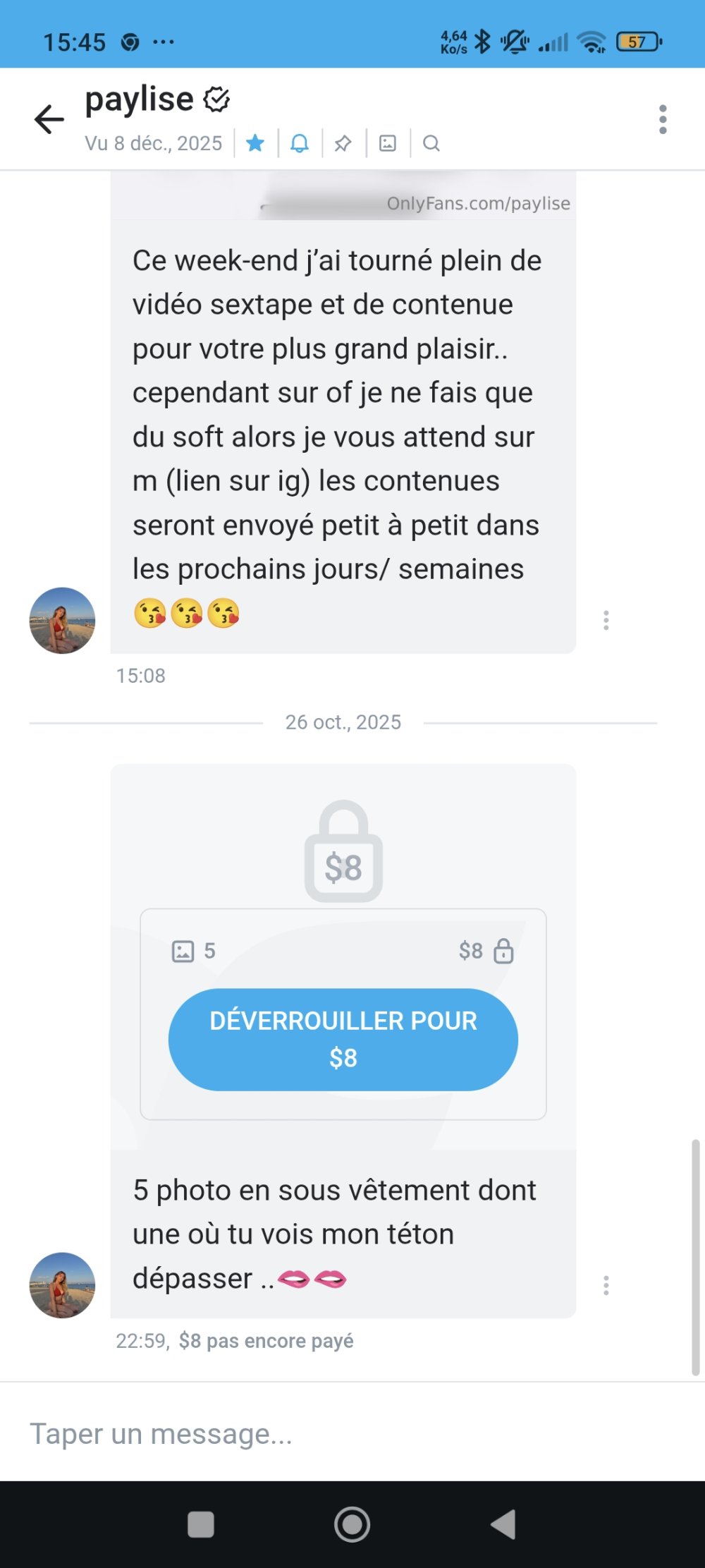The height and width of the screenshot is (1568, 705).
Task: Tap Déverrouiller pour $8 button
Action: 343,1039
